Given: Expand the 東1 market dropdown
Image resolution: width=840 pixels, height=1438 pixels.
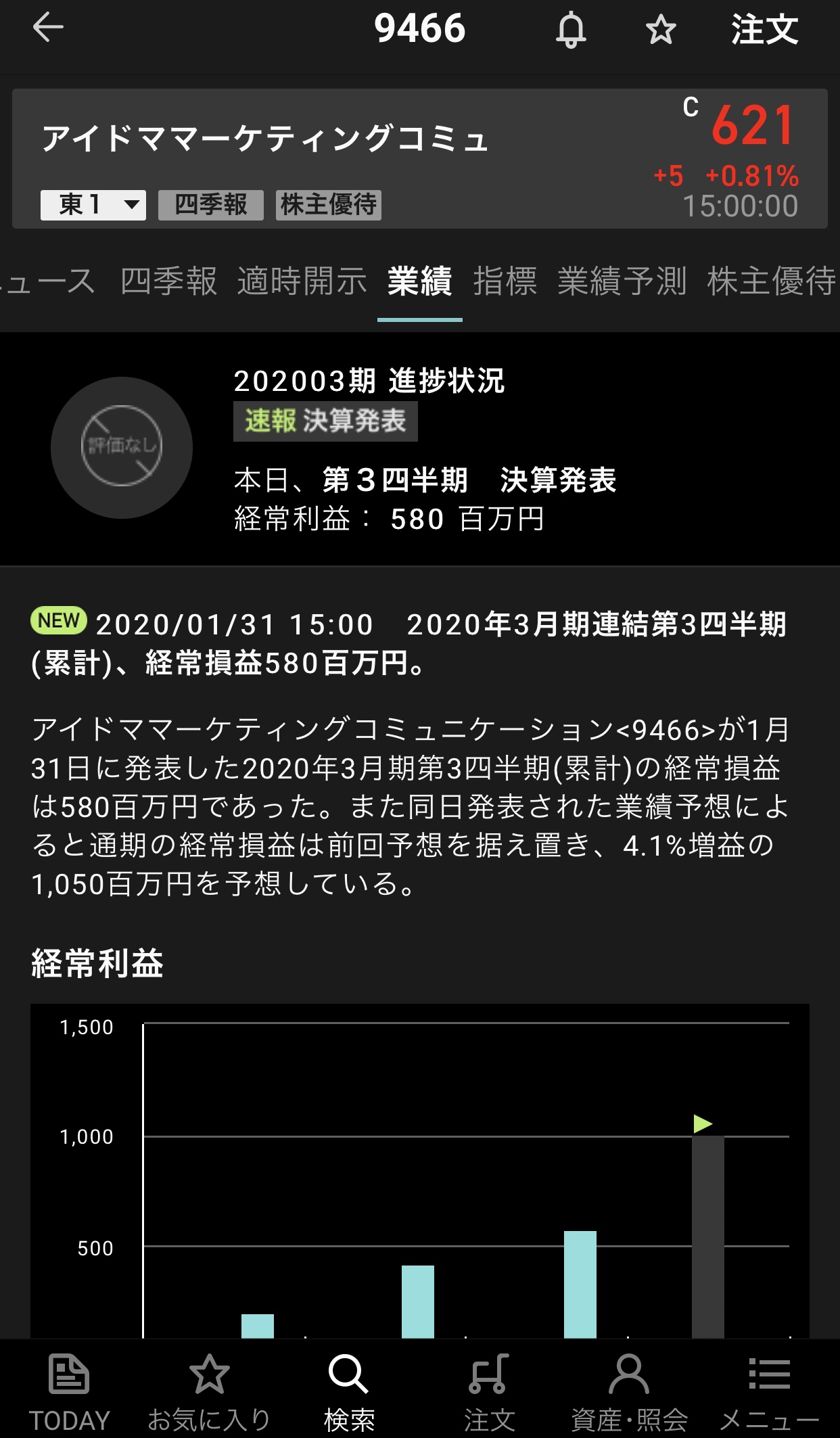Looking at the screenshot, I should [x=93, y=204].
